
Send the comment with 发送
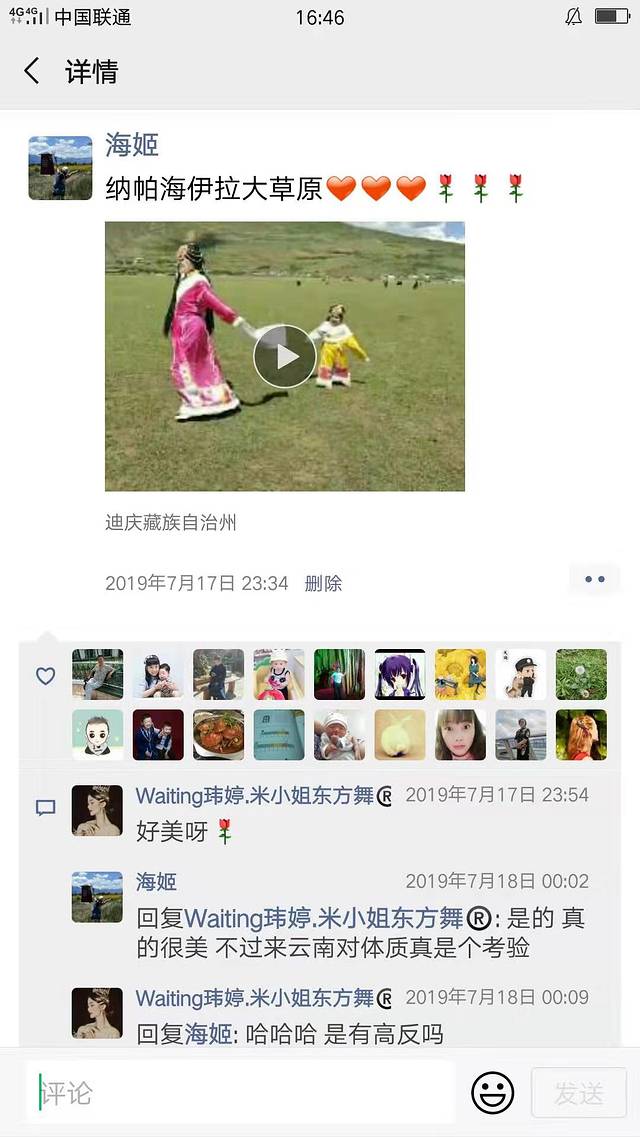[579, 1093]
